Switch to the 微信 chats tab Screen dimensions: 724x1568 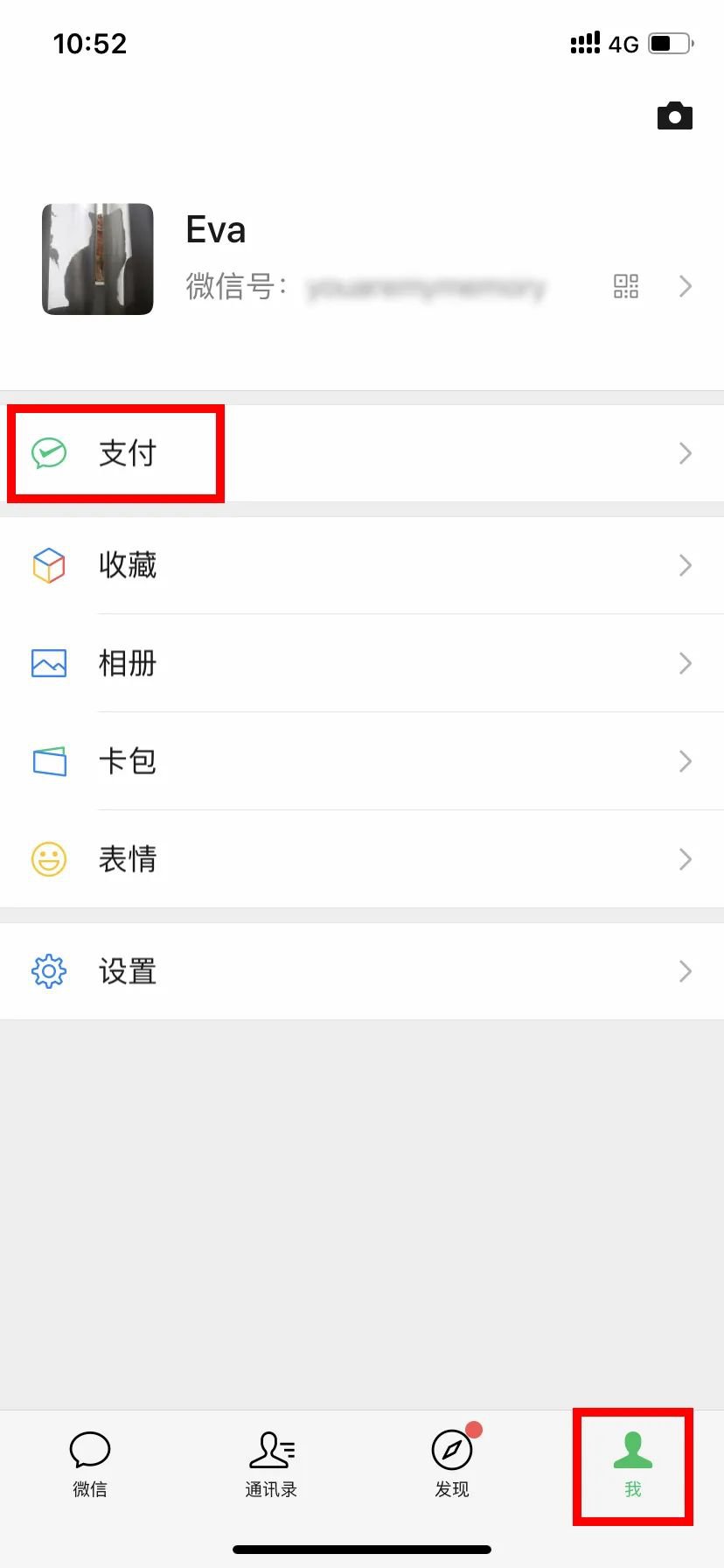90,1465
